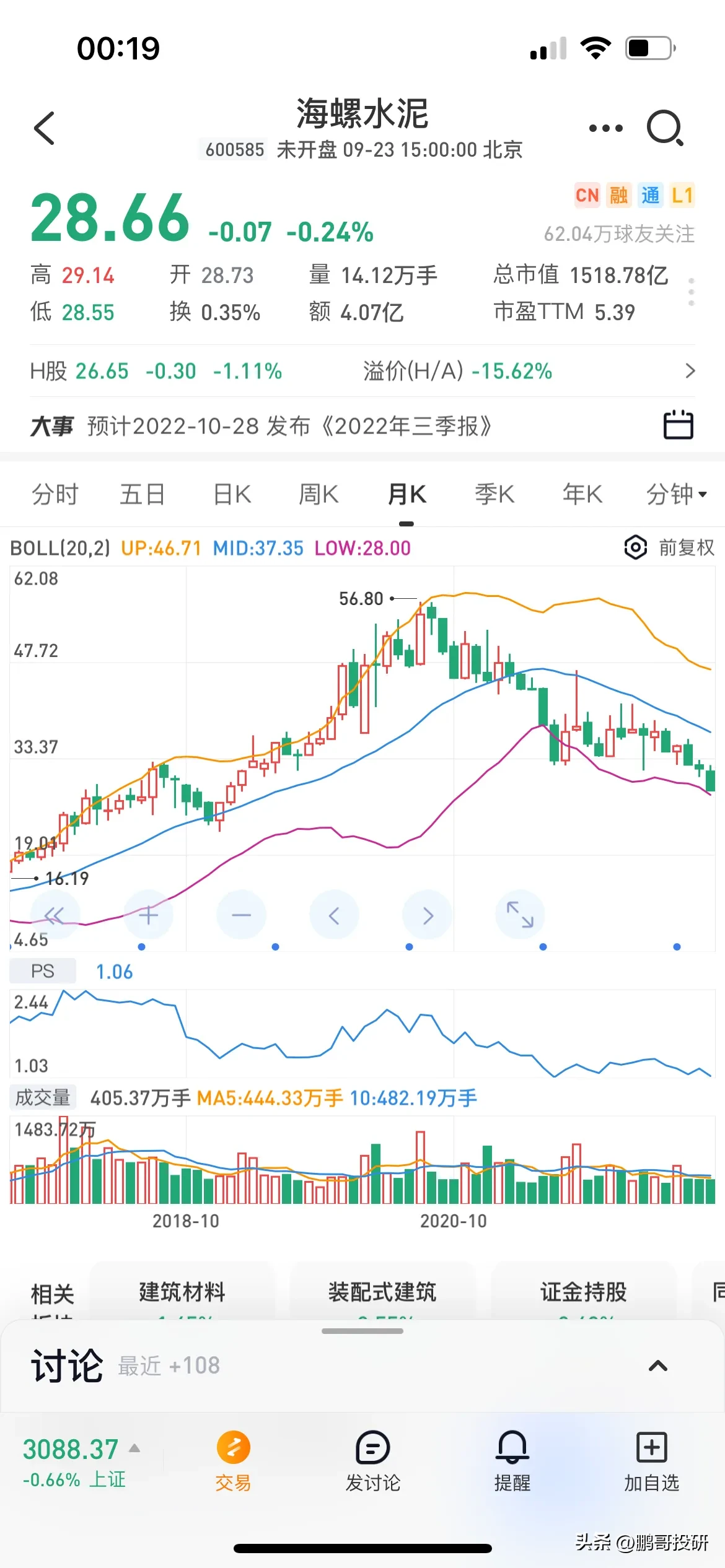Zoom out the K-line chart

[x=241, y=915]
